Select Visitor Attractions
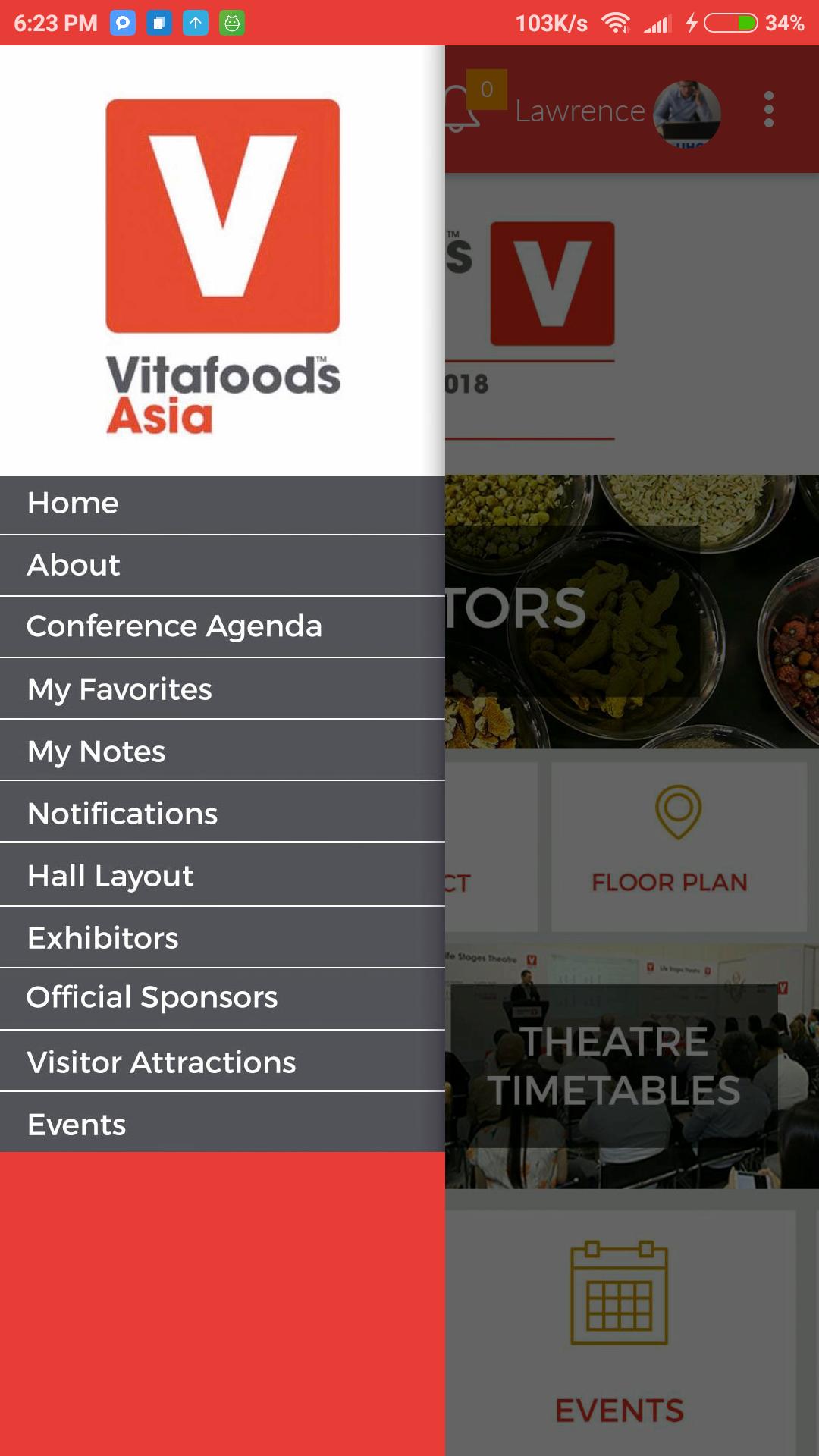819x1456 pixels. [x=161, y=1062]
